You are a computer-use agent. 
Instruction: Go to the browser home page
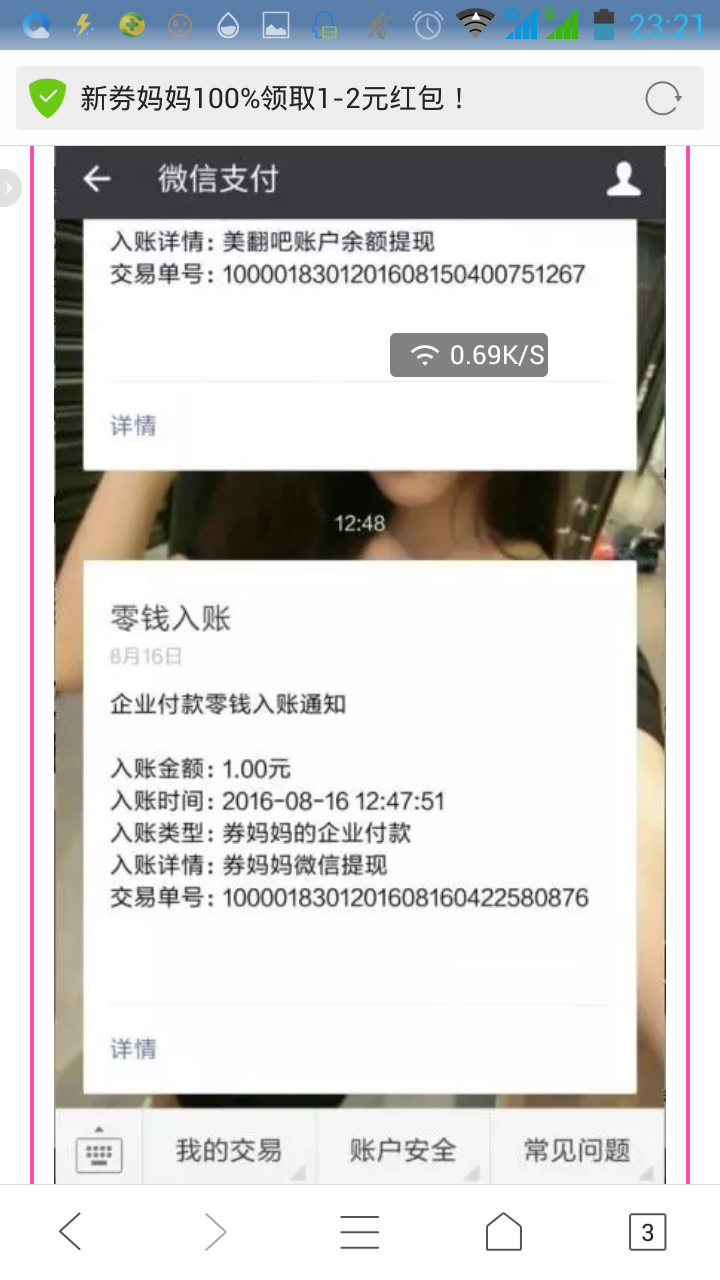[x=504, y=1232]
